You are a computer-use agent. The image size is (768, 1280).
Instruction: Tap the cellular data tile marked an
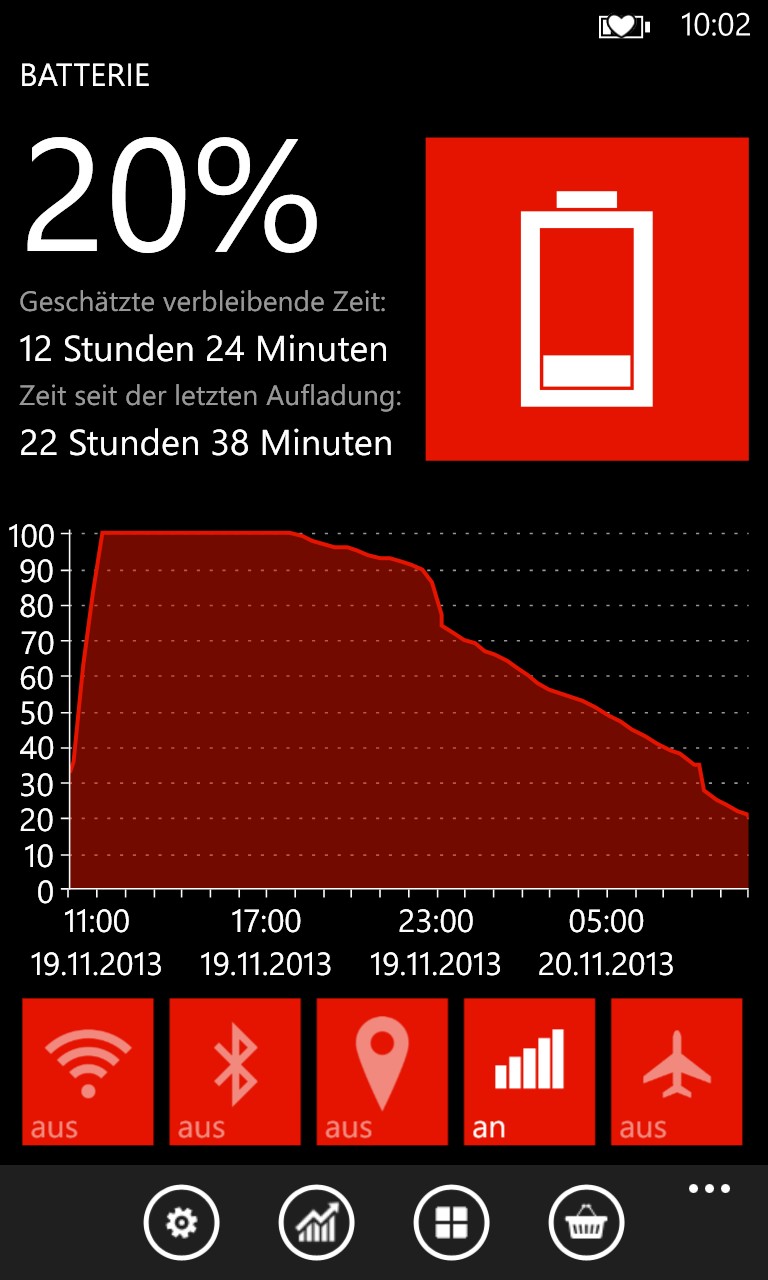[x=529, y=1071]
